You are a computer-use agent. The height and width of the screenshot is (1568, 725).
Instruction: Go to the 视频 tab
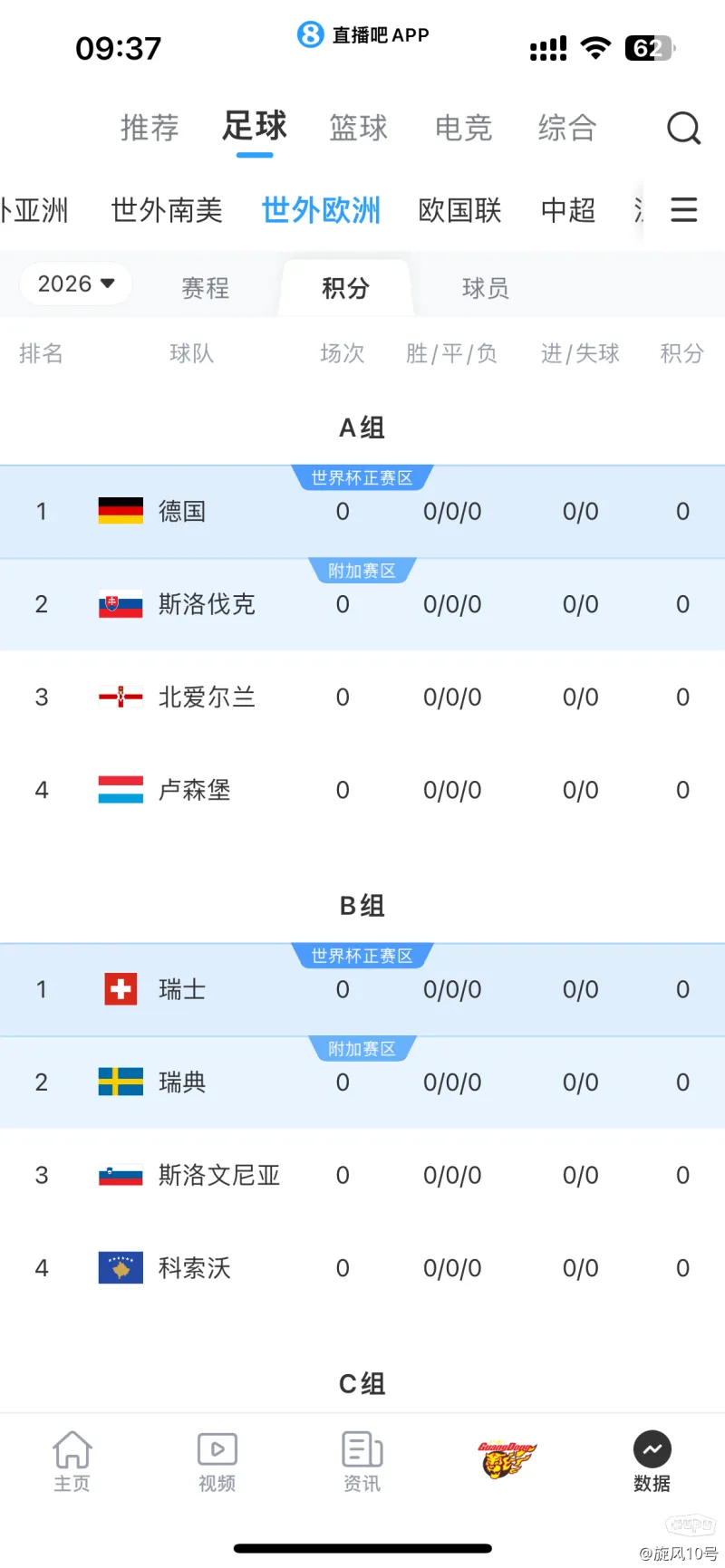coord(217,1461)
